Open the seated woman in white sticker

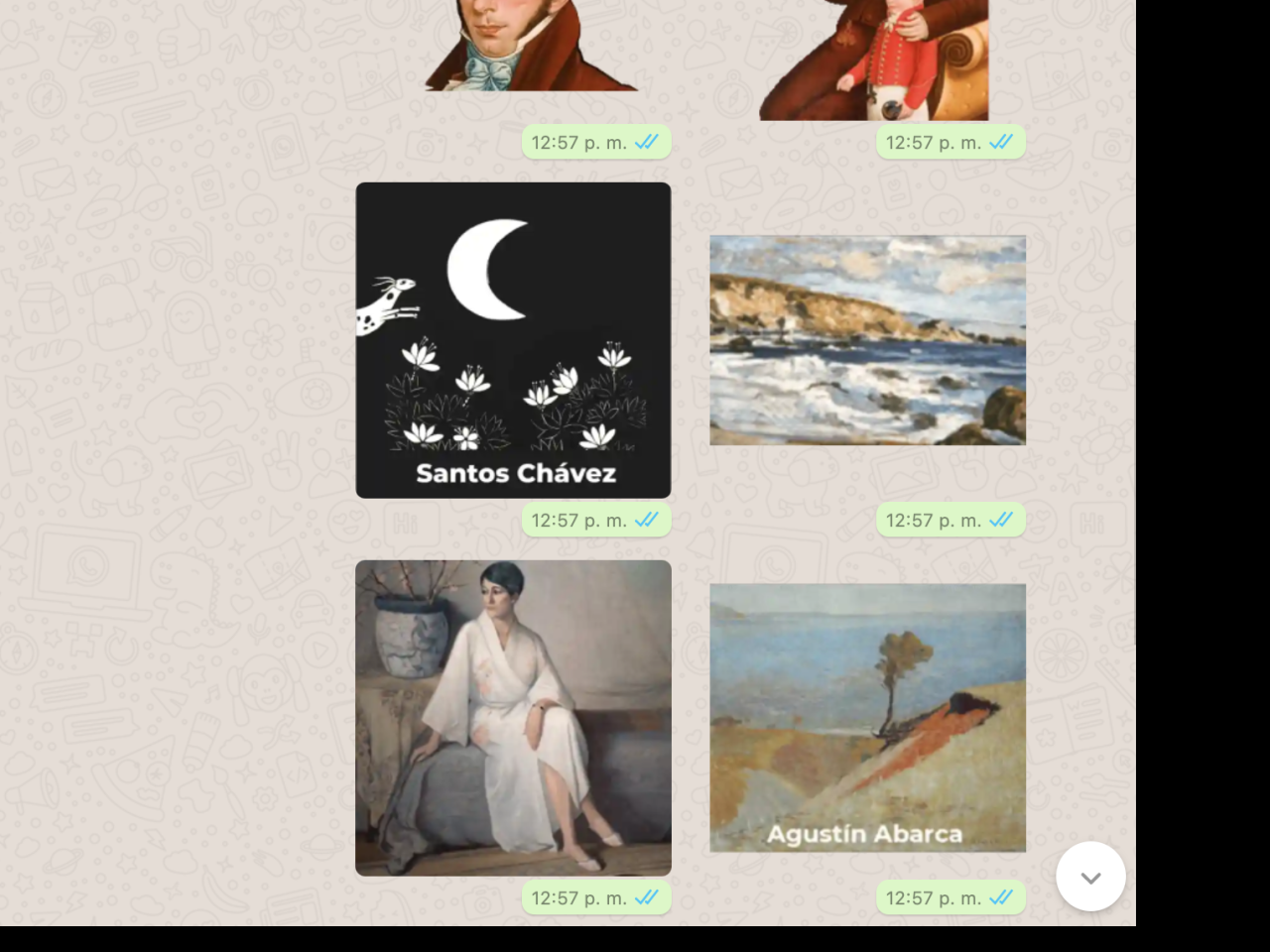pyautogui.click(x=513, y=718)
